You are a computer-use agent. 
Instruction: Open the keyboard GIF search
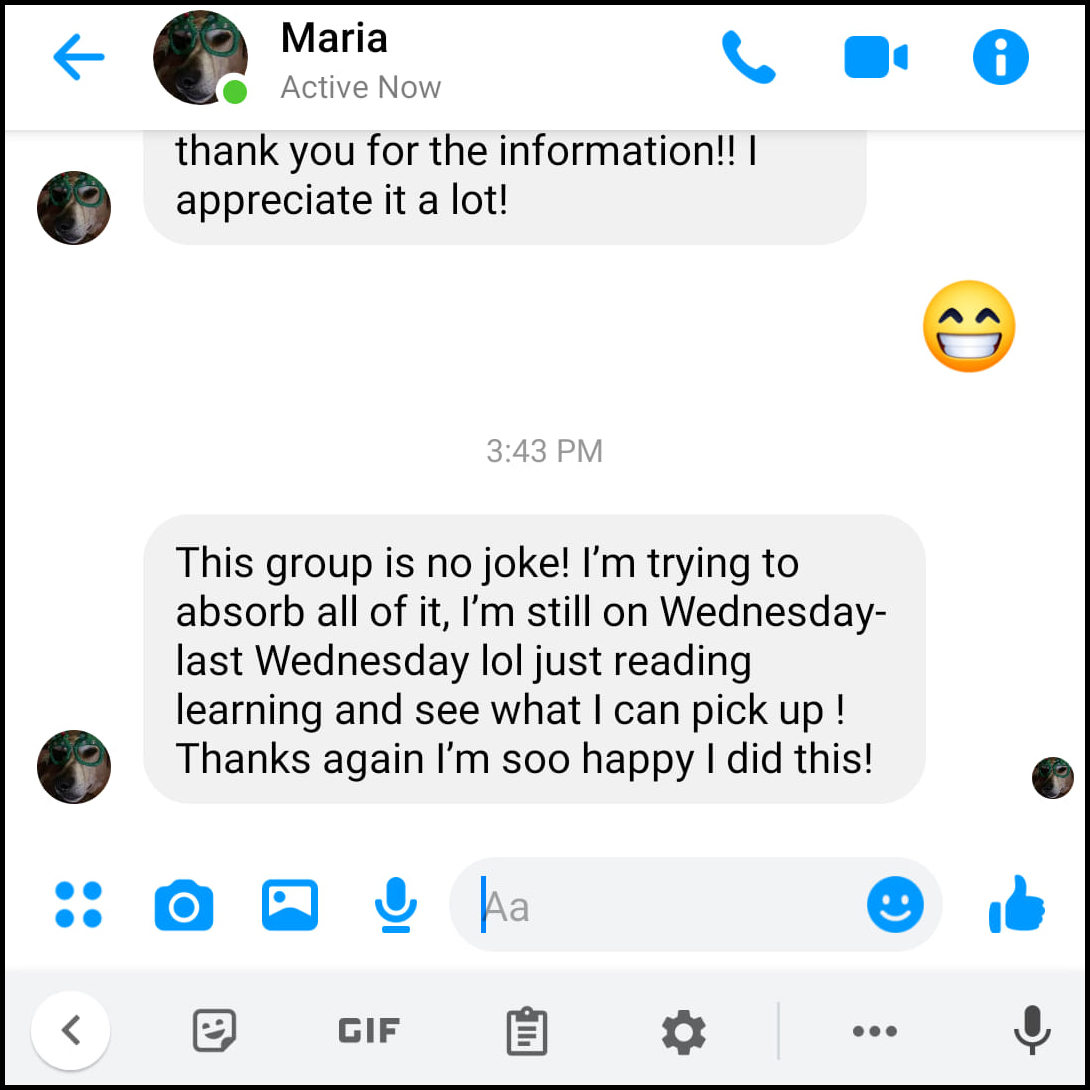(369, 1031)
